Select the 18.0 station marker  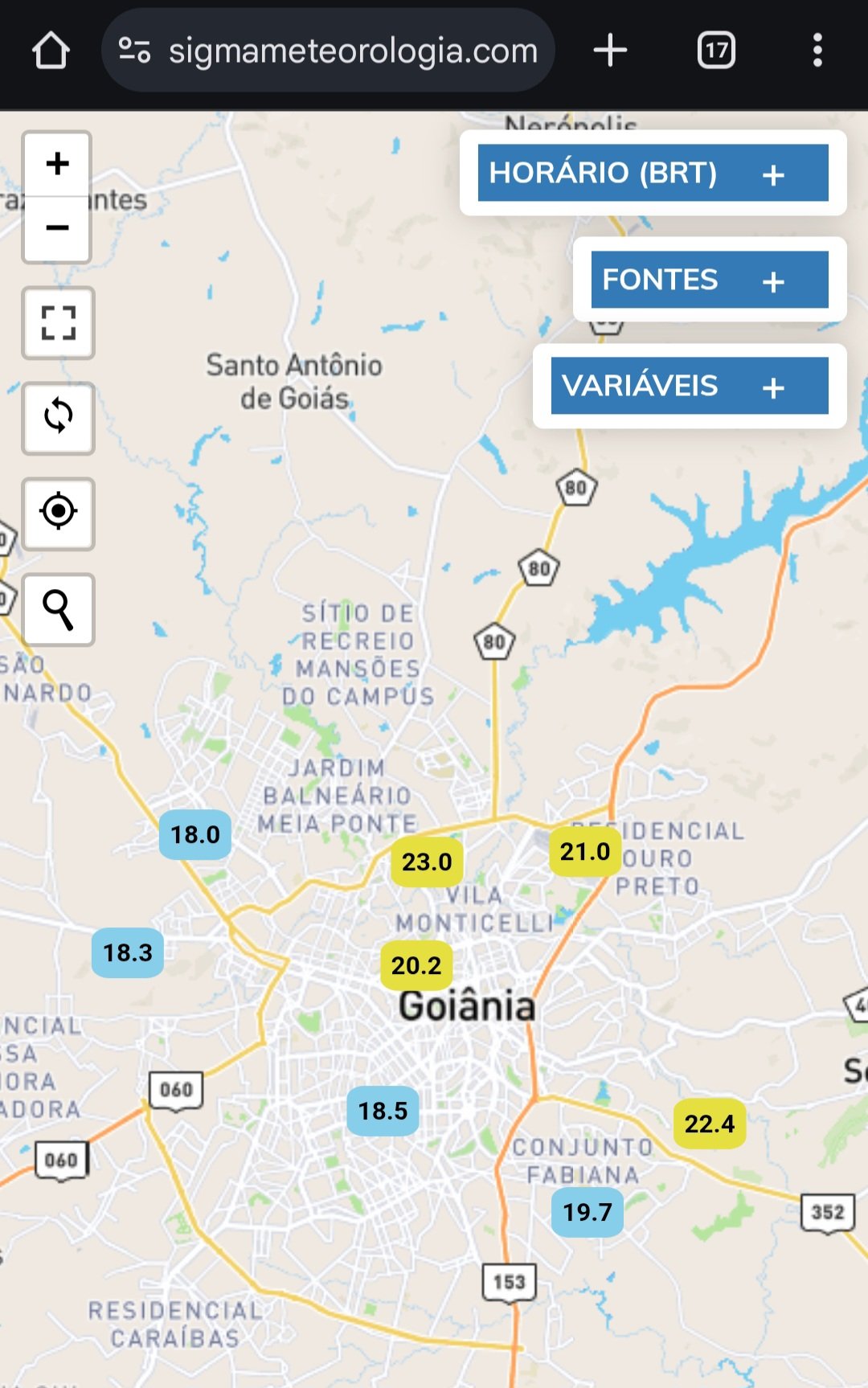tap(195, 834)
